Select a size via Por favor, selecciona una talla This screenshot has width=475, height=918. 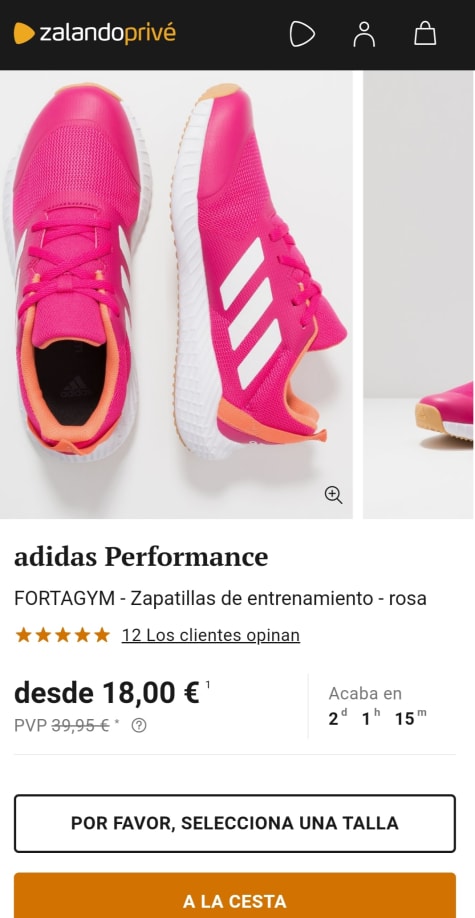click(x=235, y=823)
